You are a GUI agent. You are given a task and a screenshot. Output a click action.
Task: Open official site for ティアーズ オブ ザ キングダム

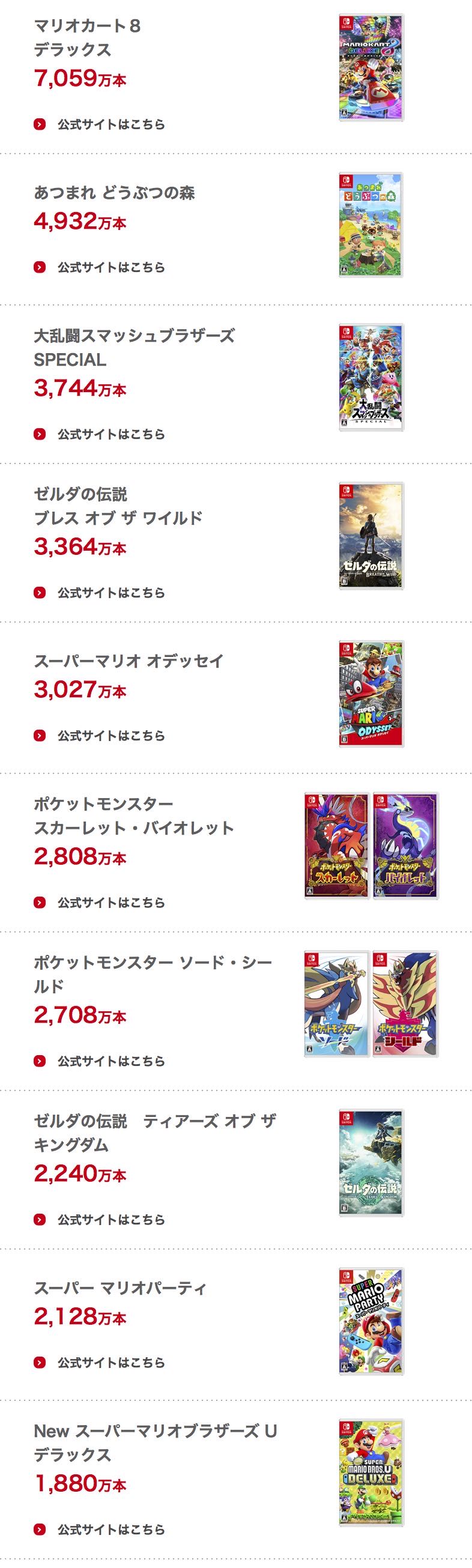click(x=110, y=1219)
